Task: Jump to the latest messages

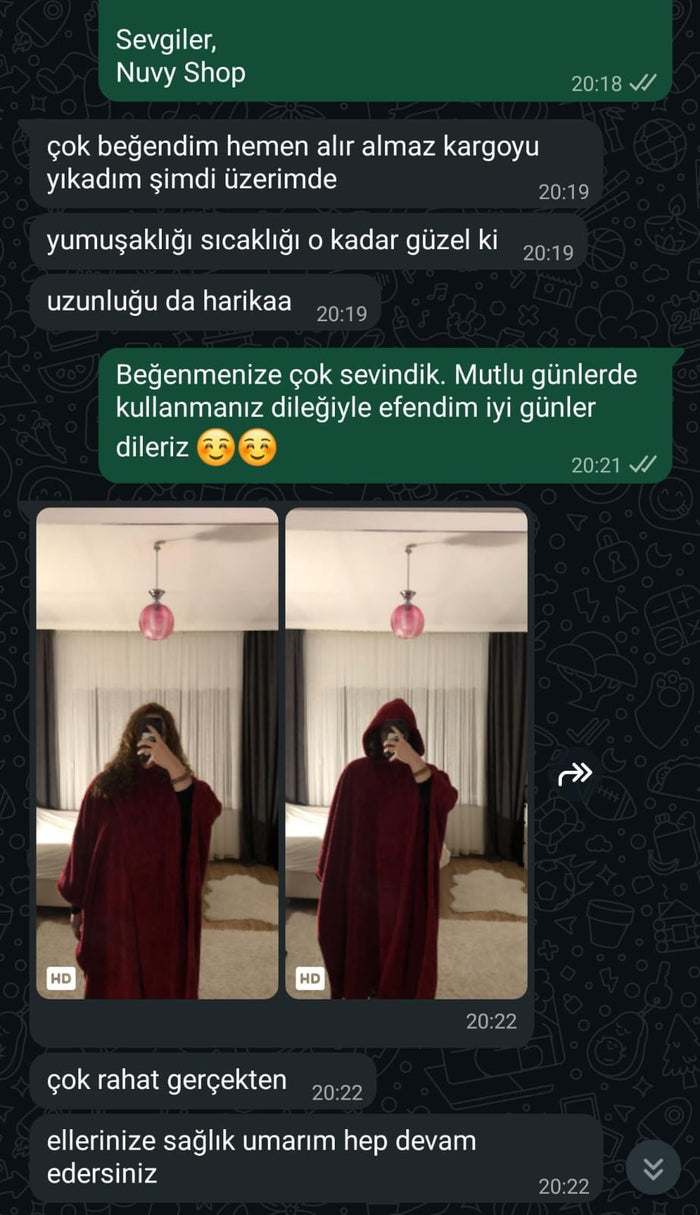Action: [654, 1168]
